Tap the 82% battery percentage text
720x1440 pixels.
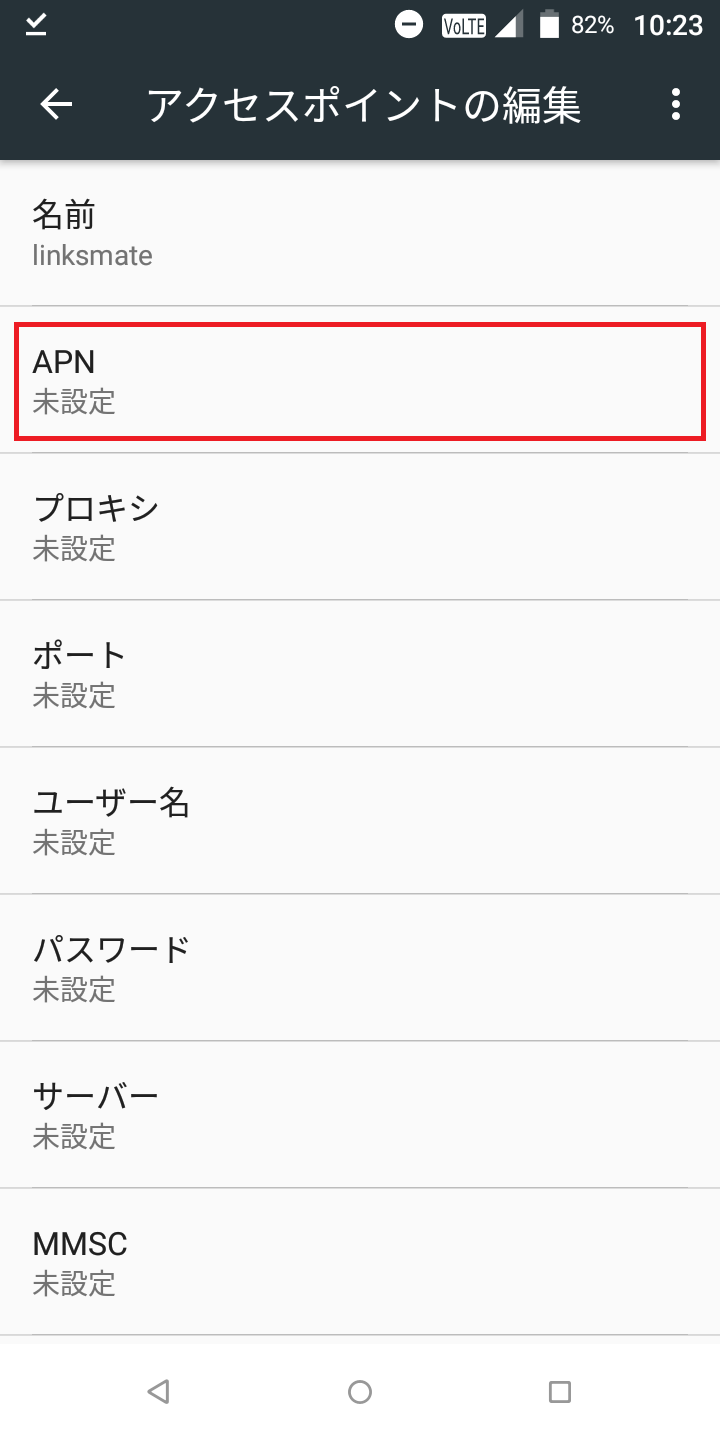pos(595,25)
